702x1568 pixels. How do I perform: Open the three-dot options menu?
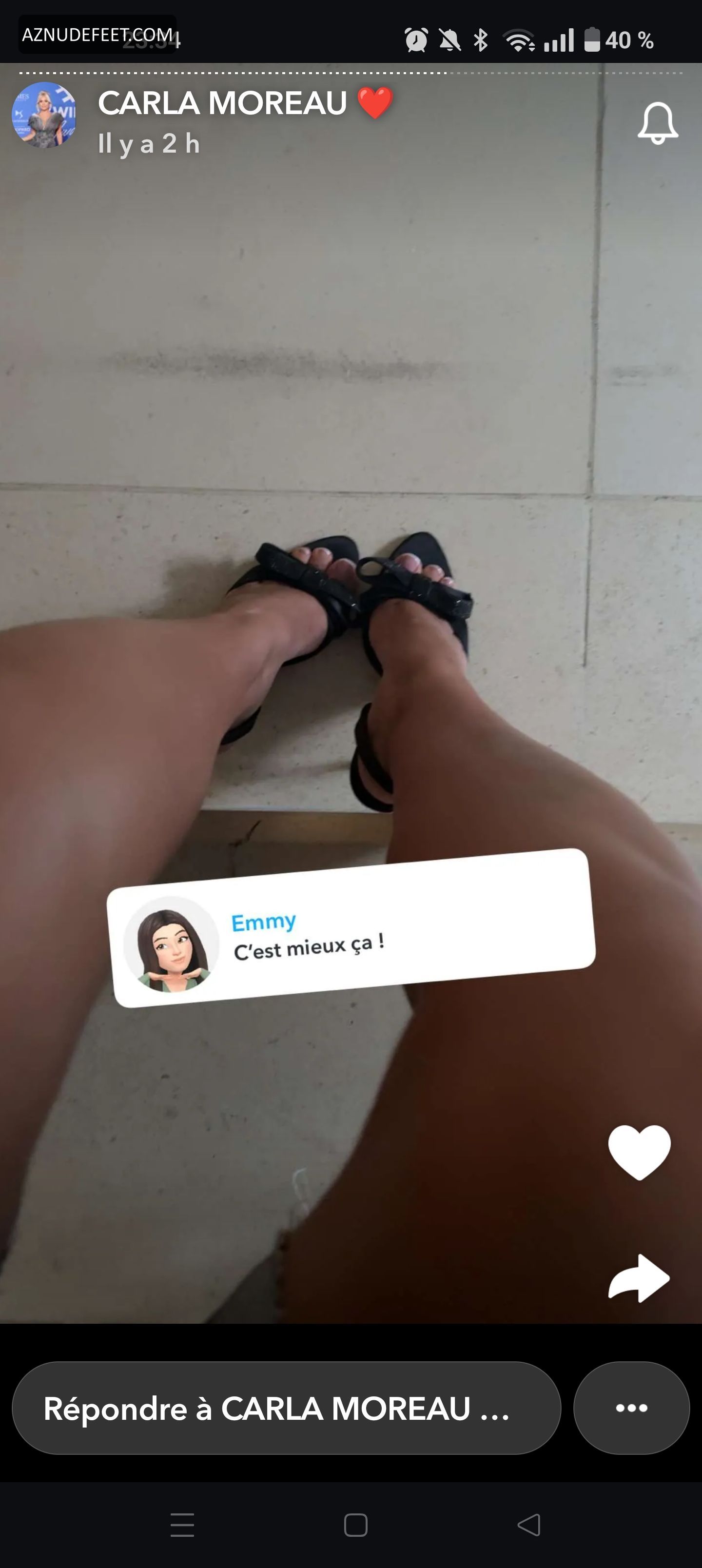(631, 1408)
